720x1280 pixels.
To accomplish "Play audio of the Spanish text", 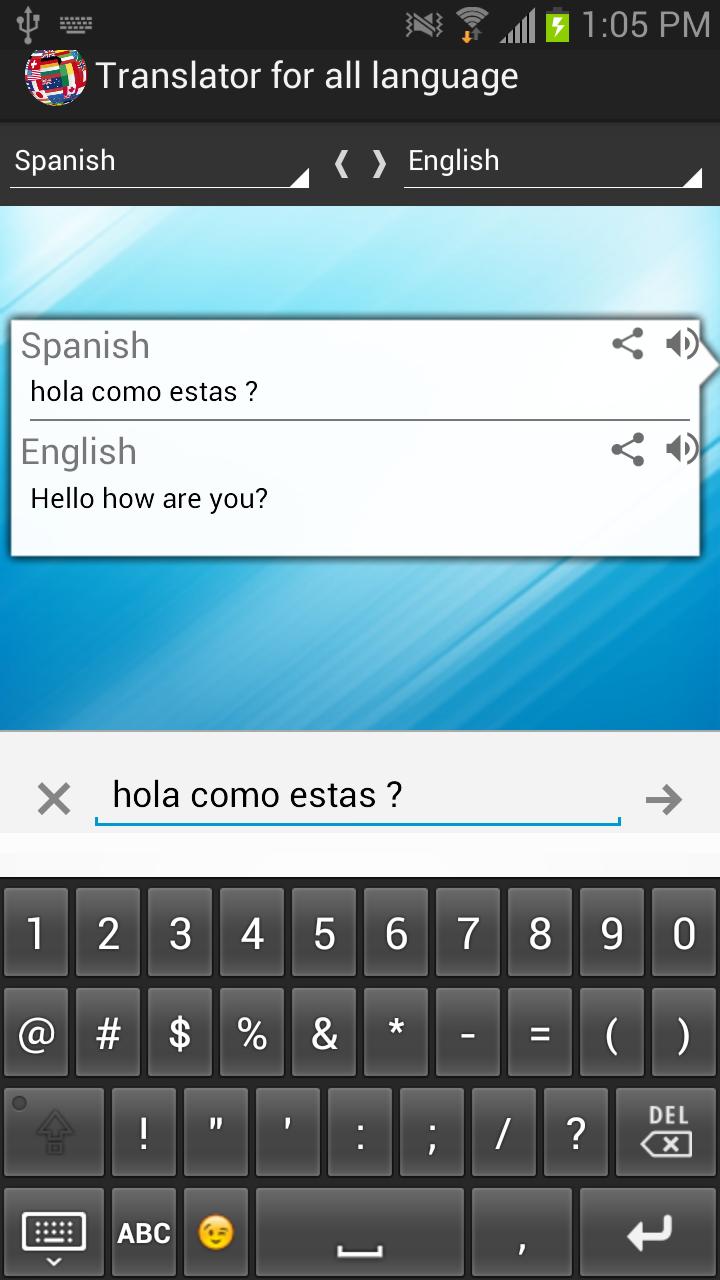I will click(682, 345).
